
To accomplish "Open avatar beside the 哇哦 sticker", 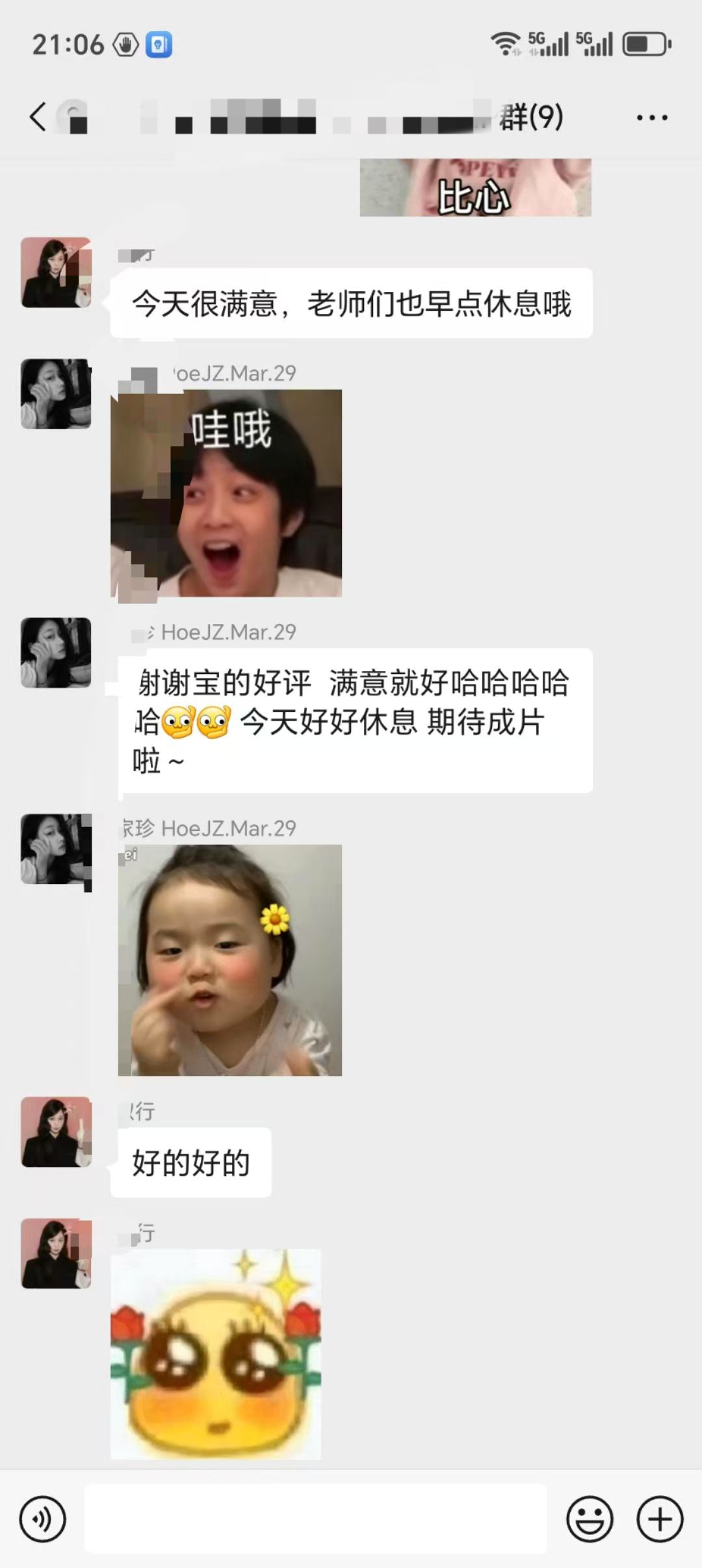I will [x=56, y=394].
